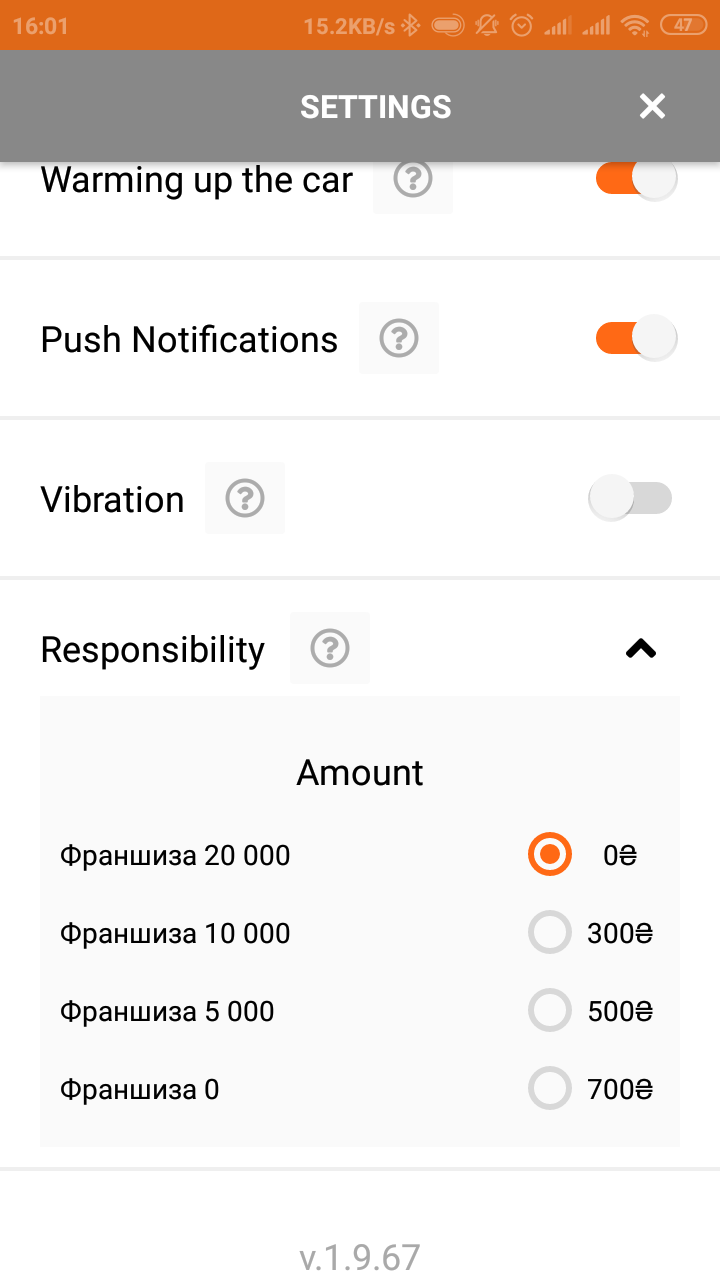The width and height of the screenshot is (720, 1280).
Task: Disable Push Notifications switch
Action: coord(636,338)
